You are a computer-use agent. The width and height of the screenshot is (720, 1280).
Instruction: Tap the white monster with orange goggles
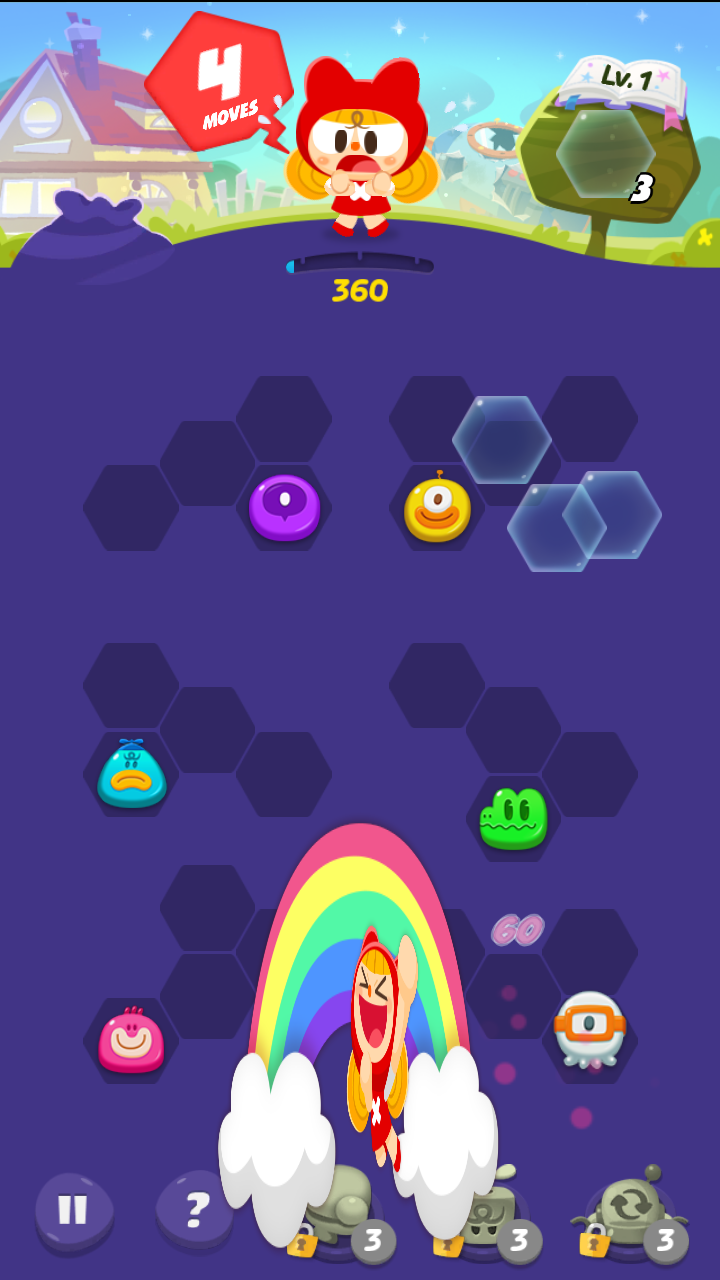click(x=589, y=1028)
